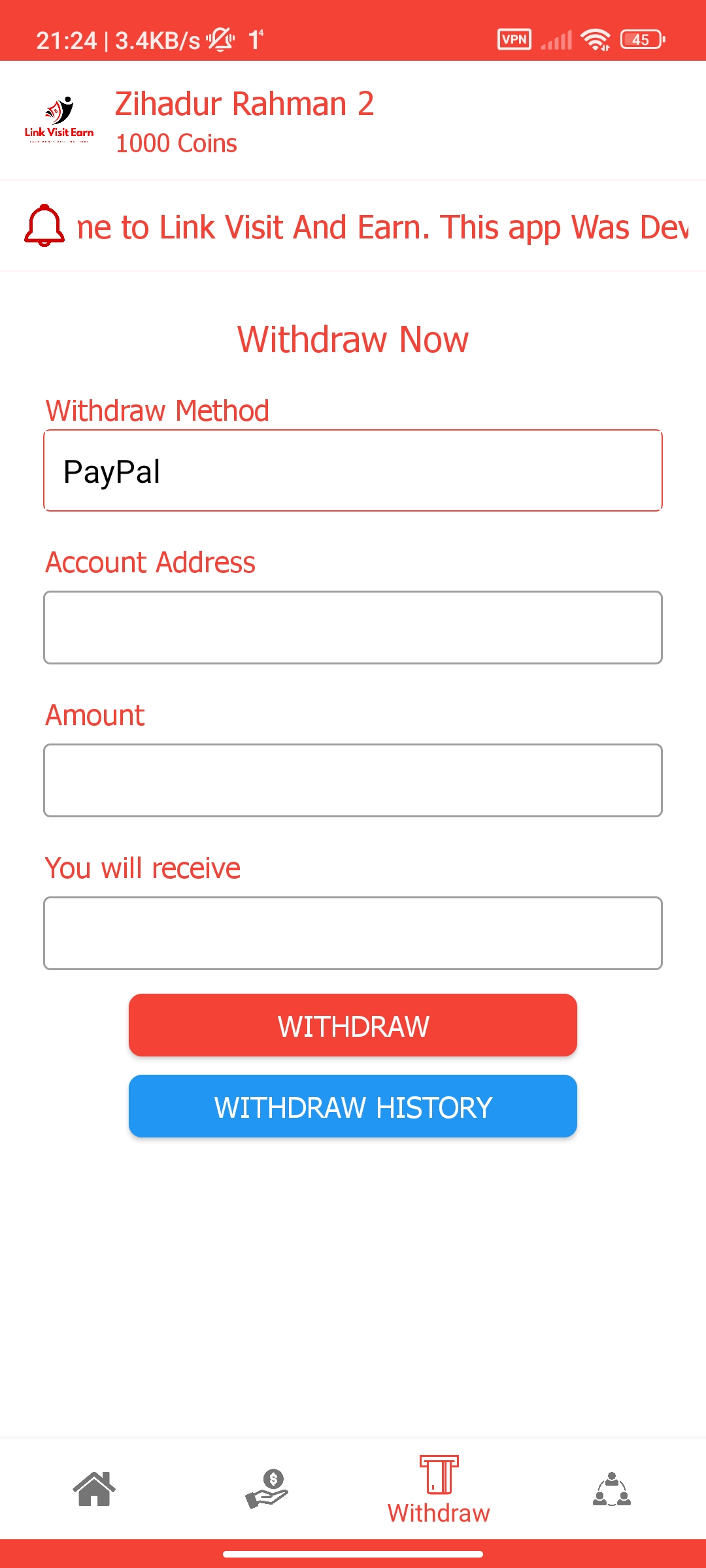Screen dimensions: 706x1568
Task: Tap the red WITHDRAW button
Action: (353, 1025)
